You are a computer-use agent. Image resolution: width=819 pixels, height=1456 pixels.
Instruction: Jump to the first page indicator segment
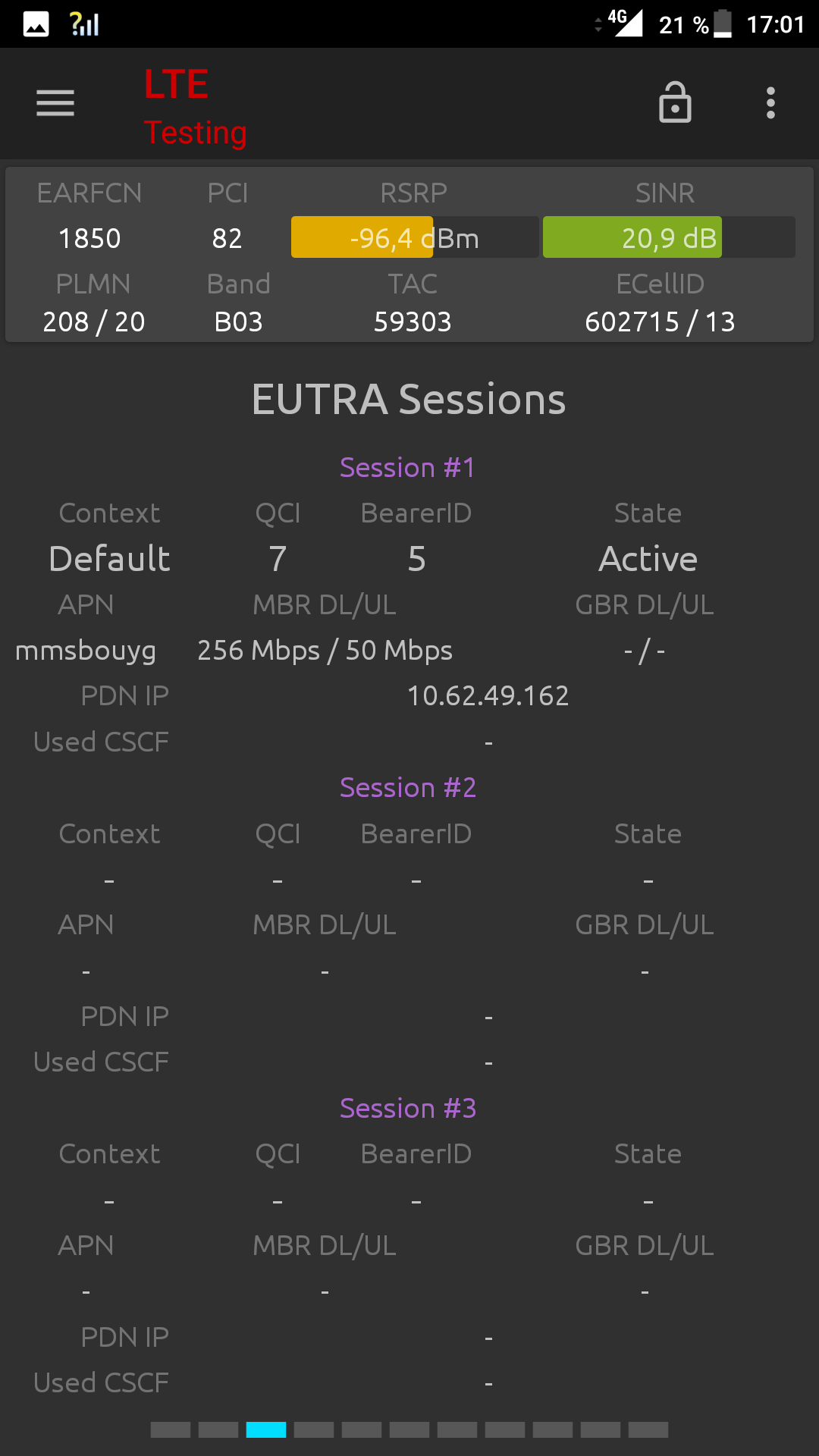pyautogui.click(x=171, y=1430)
